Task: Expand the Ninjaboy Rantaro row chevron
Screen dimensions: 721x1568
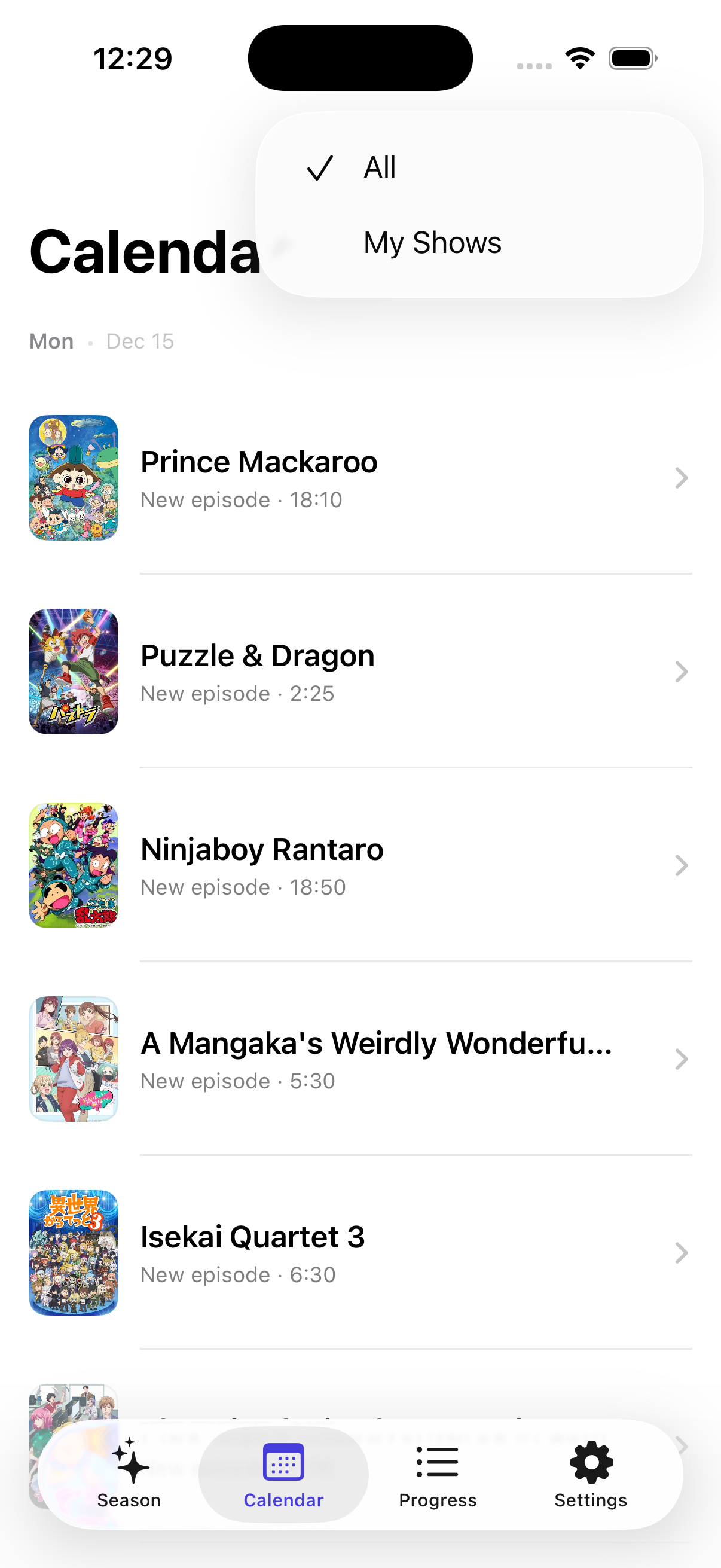Action: tap(681, 865)
